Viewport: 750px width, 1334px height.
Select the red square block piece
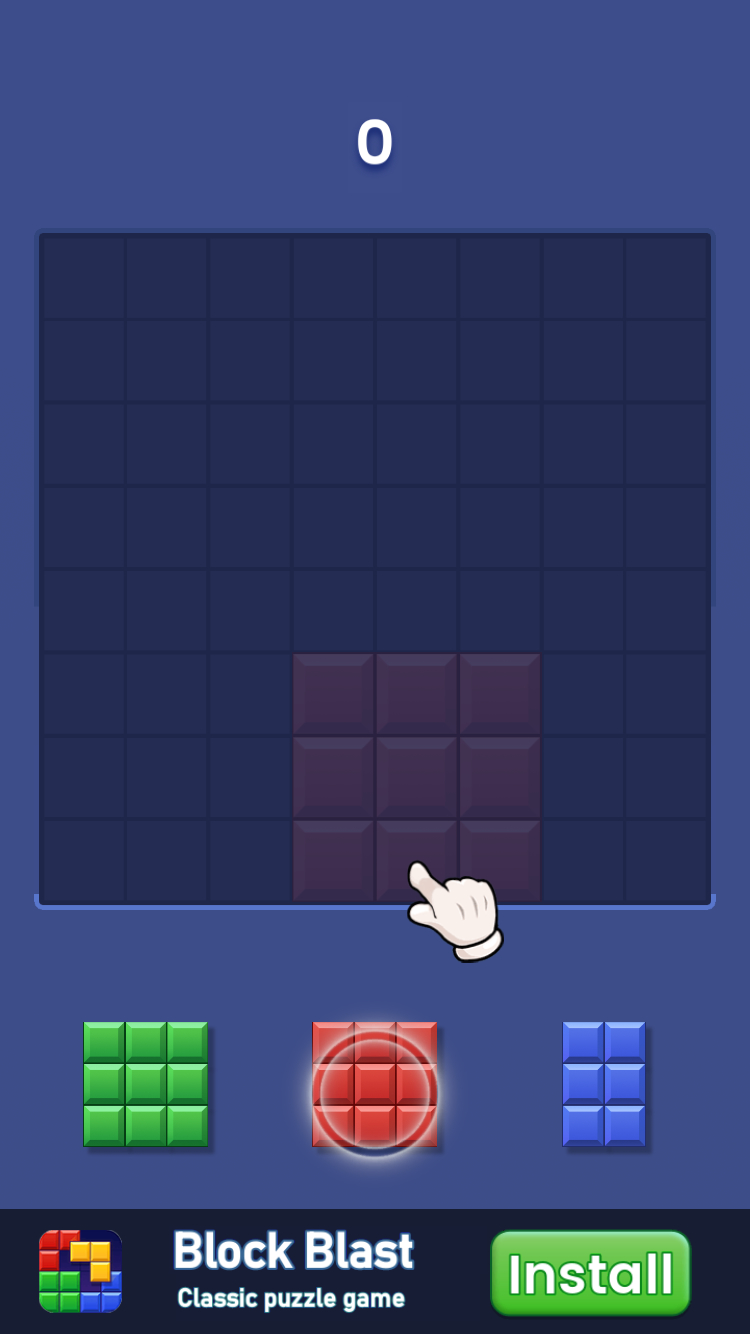click(375, 1085)
